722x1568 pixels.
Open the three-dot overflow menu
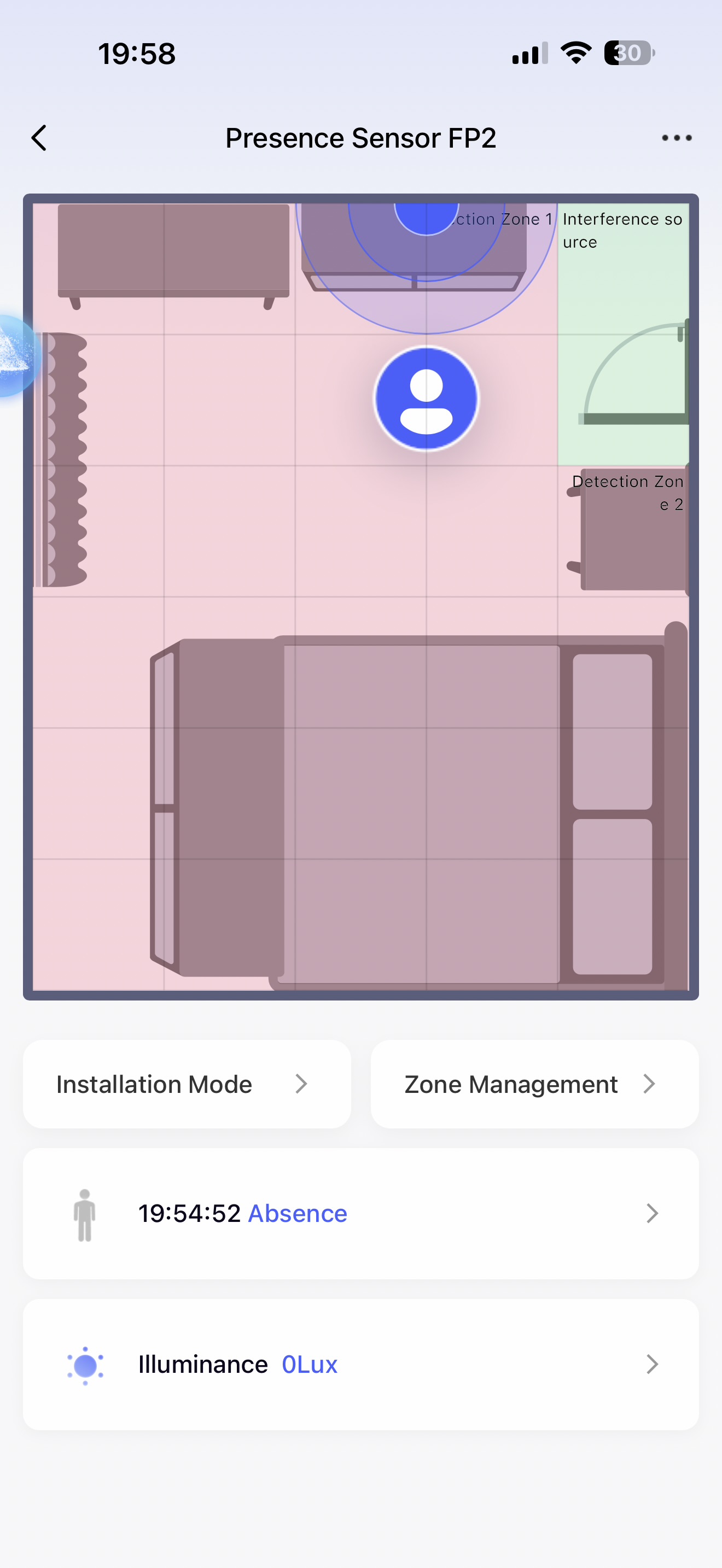[x=677, y=138]
